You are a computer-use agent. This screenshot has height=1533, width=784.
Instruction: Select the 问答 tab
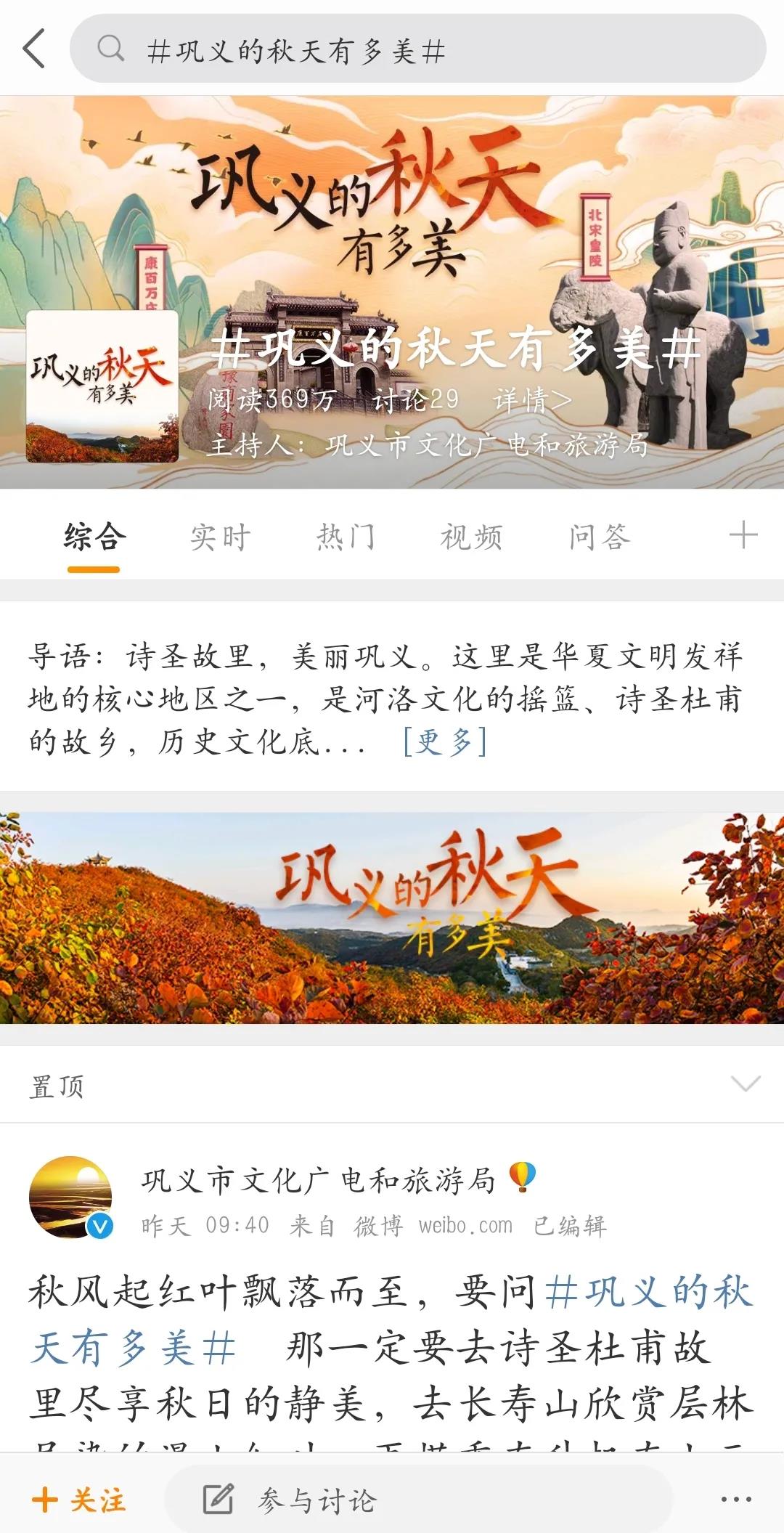(x=599, y=537)
